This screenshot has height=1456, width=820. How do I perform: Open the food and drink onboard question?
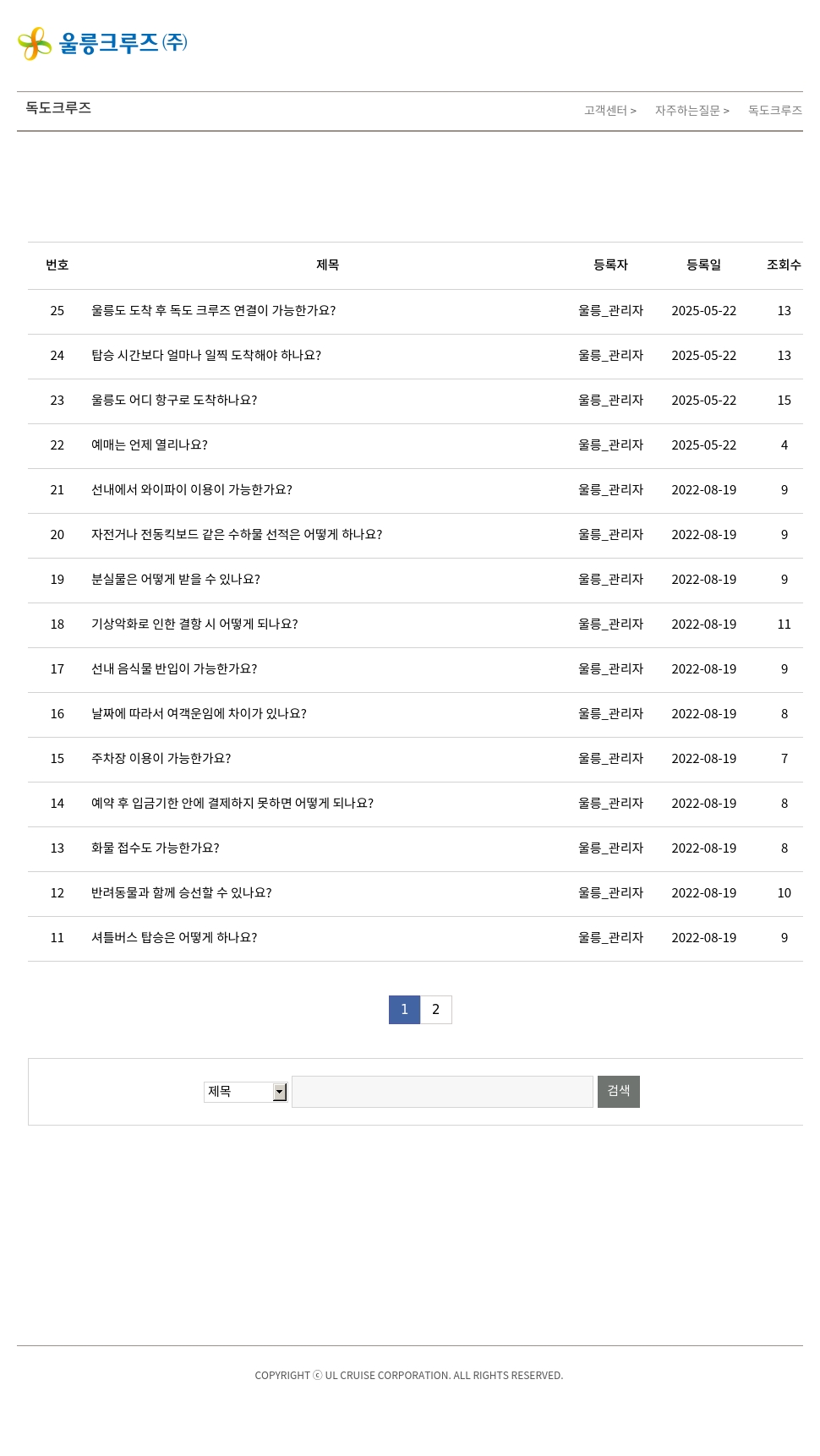pos(174,669)
